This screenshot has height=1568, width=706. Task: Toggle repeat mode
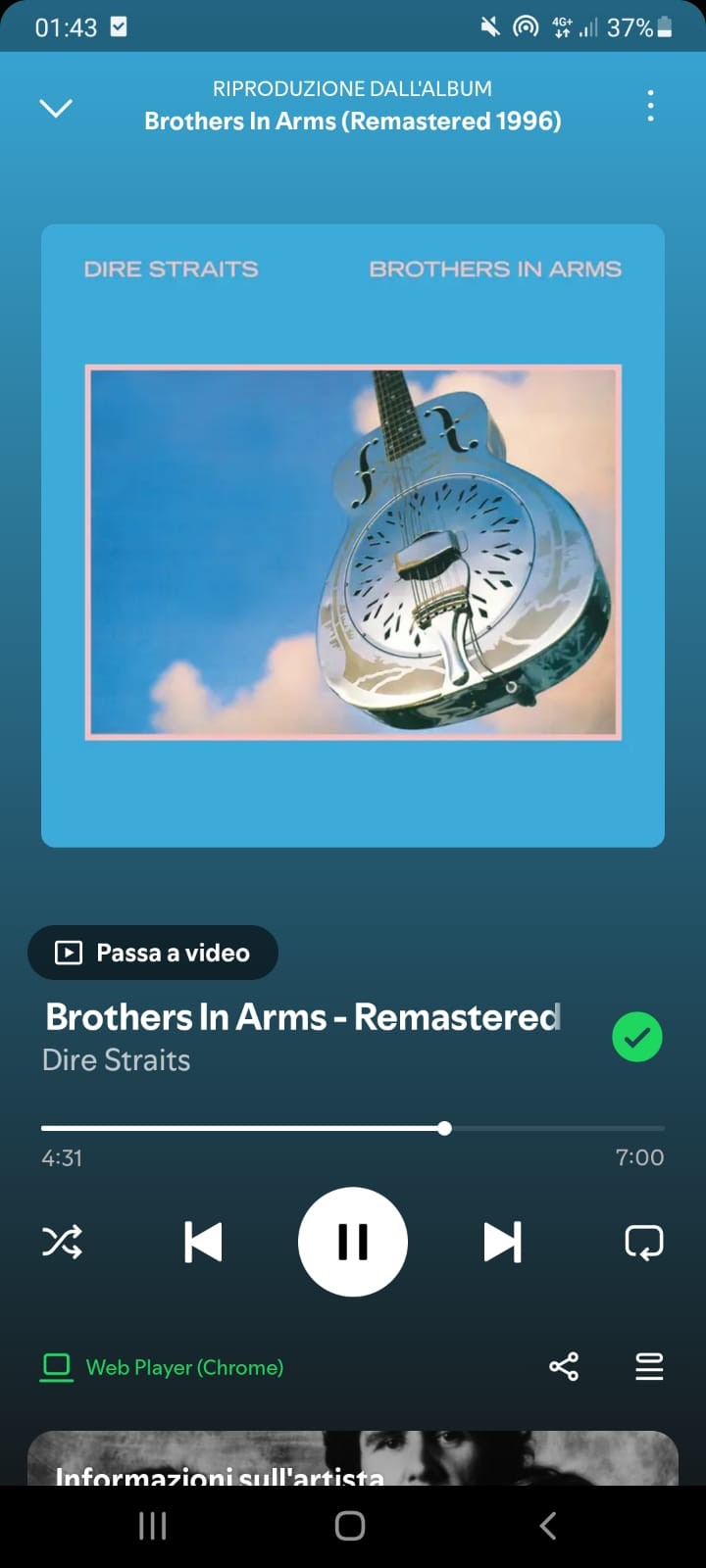coord(644,1242)
